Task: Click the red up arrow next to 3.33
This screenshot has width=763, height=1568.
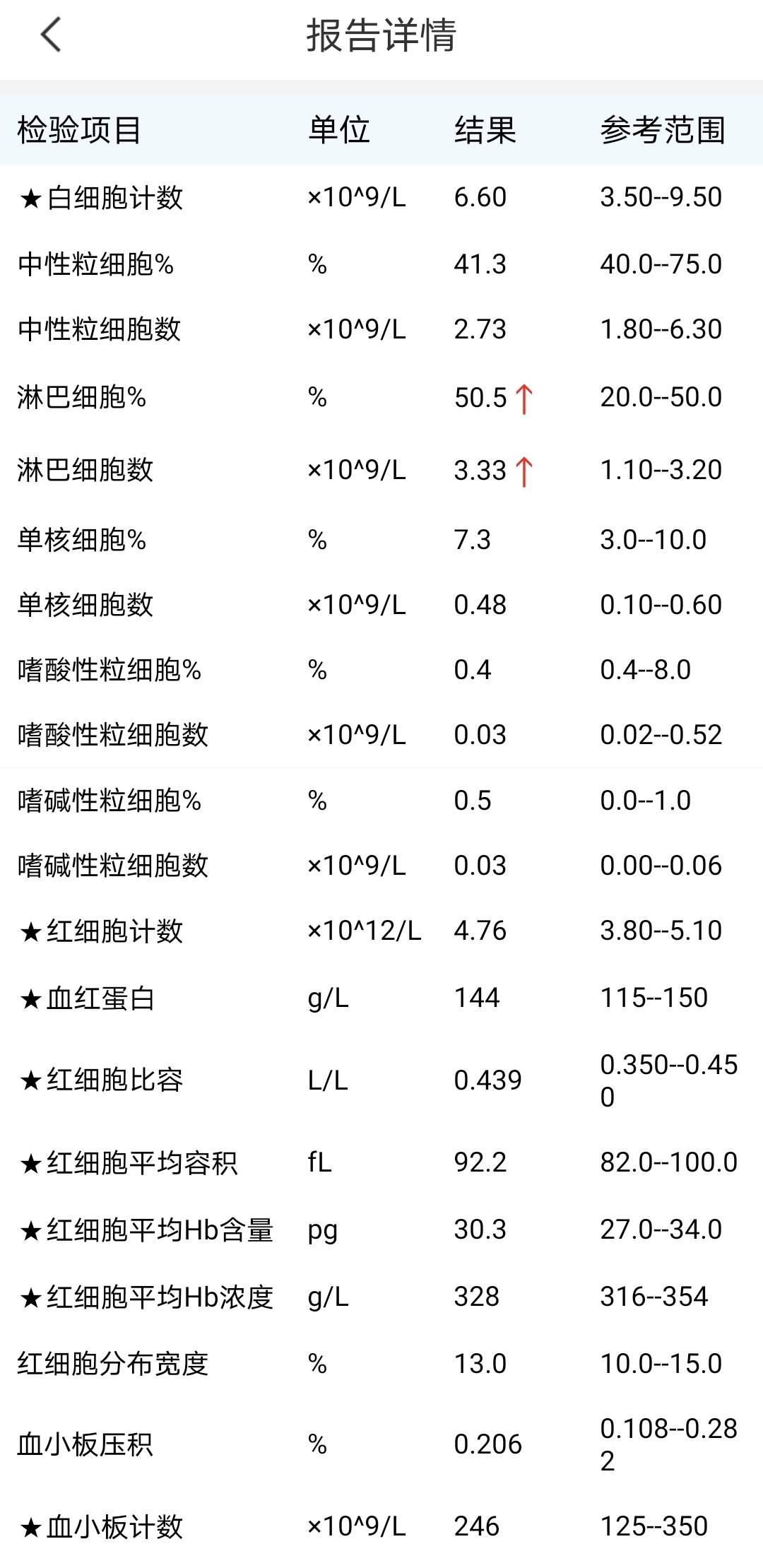Action: (523, 469)
